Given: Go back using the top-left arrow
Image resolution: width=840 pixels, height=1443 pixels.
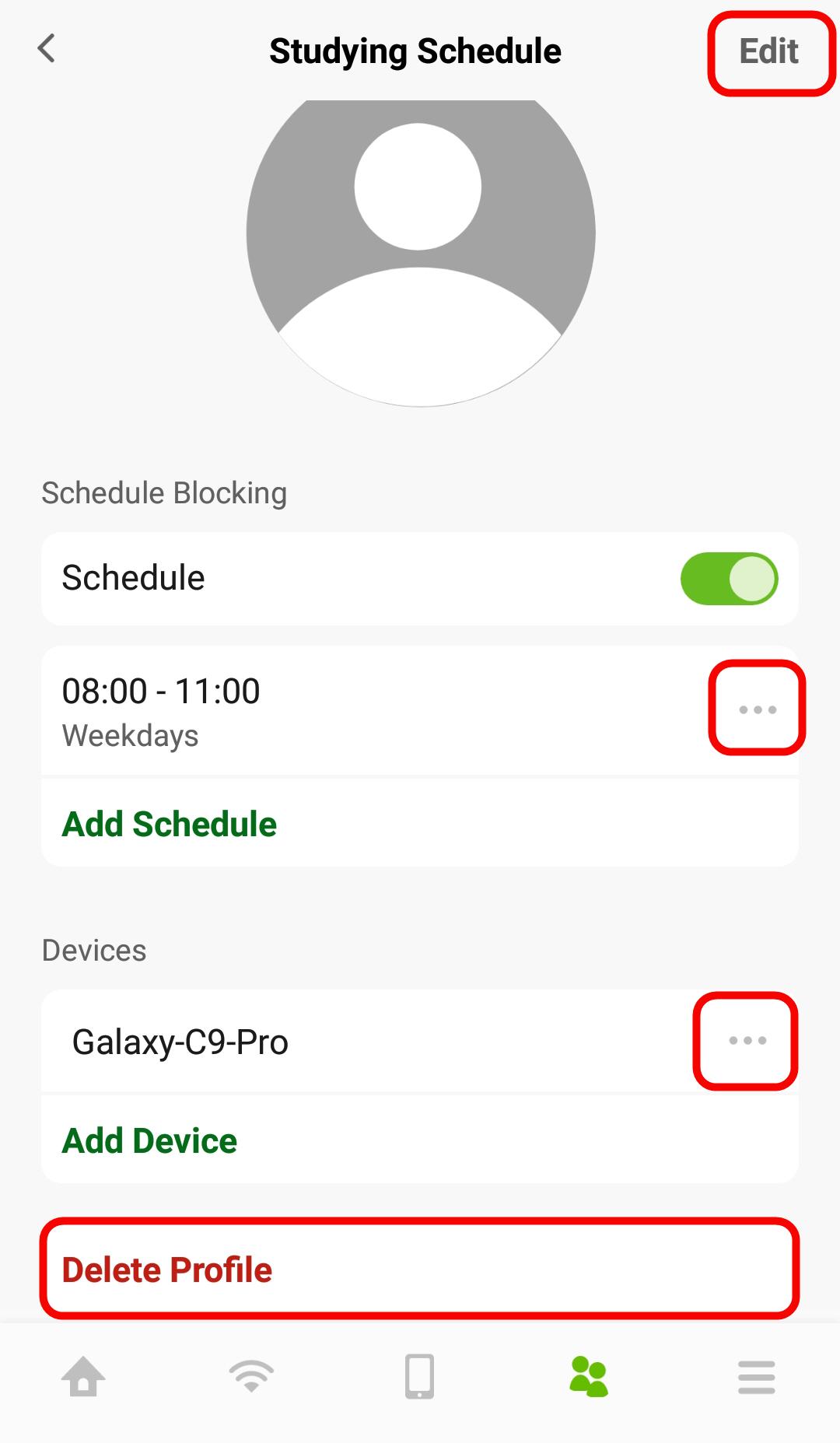Looking at the screenshot, I should tap(47, 49).
